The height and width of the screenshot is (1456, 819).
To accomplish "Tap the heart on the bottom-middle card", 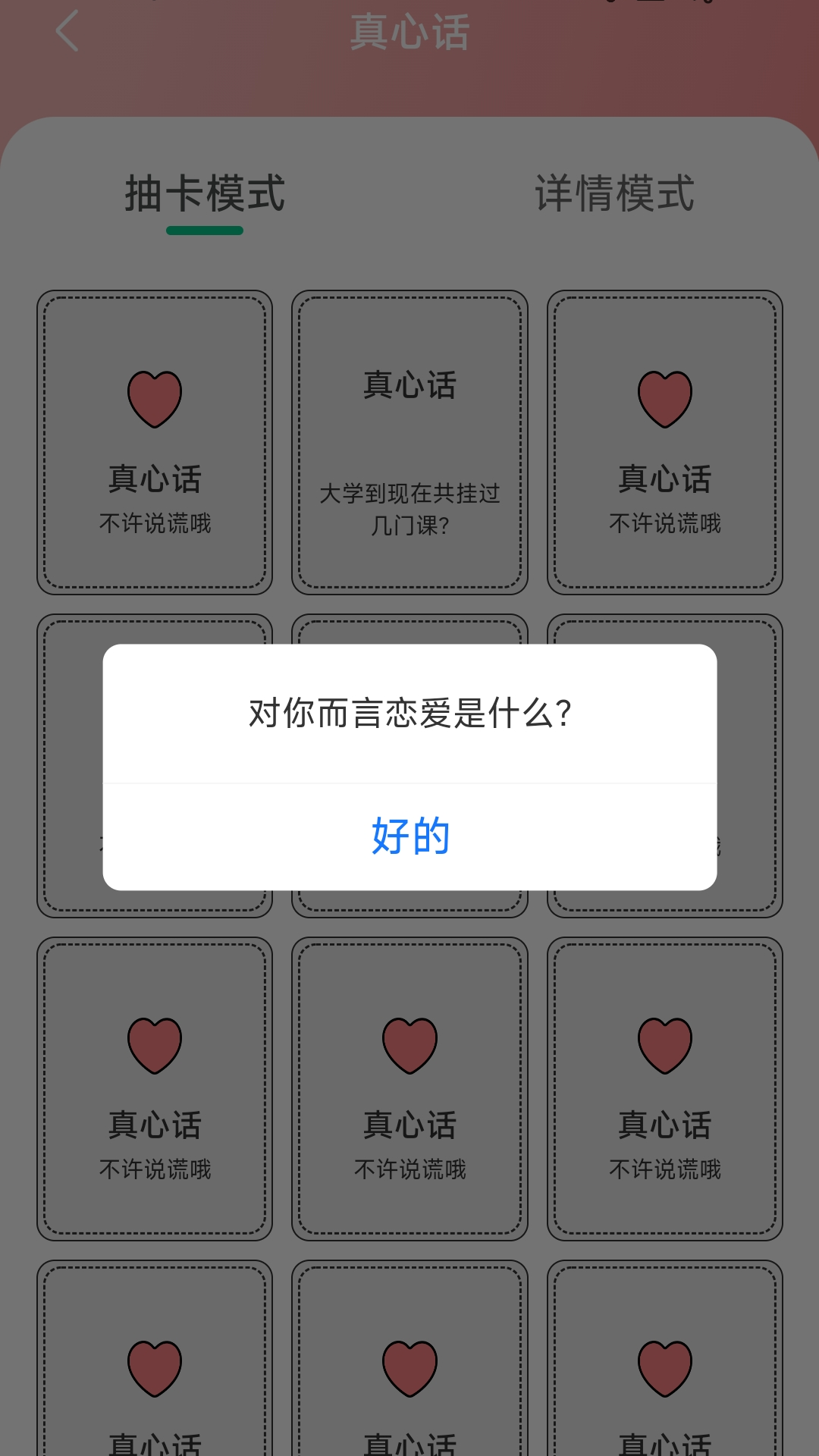I will (x=409, y=1365).
